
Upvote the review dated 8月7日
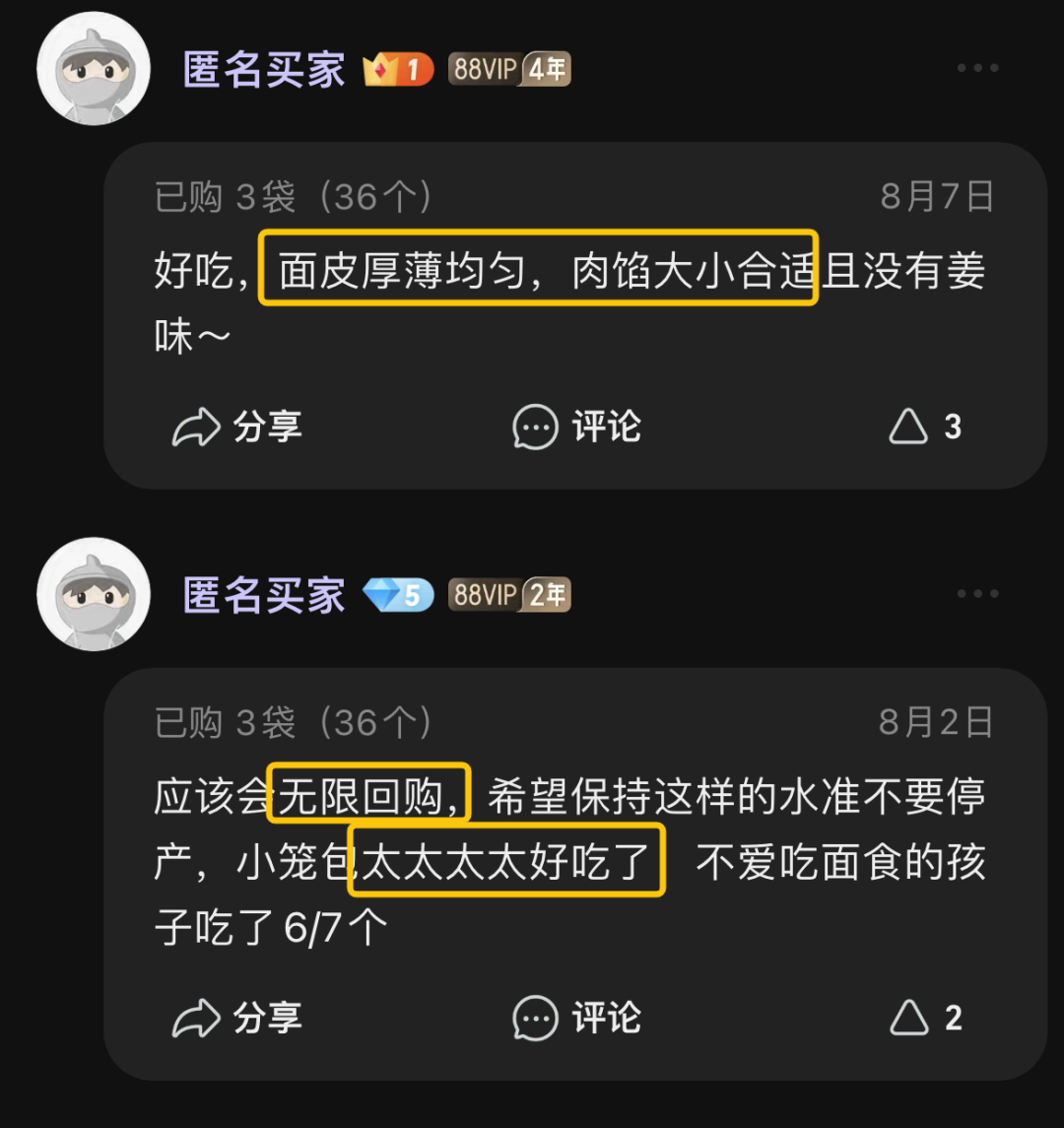[x=925, y=427]
